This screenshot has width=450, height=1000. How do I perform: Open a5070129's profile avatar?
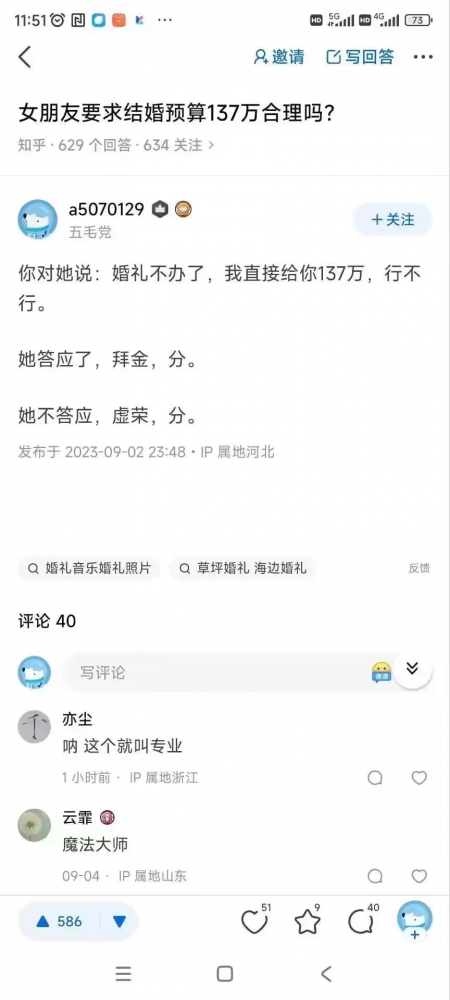pos(38,219)
